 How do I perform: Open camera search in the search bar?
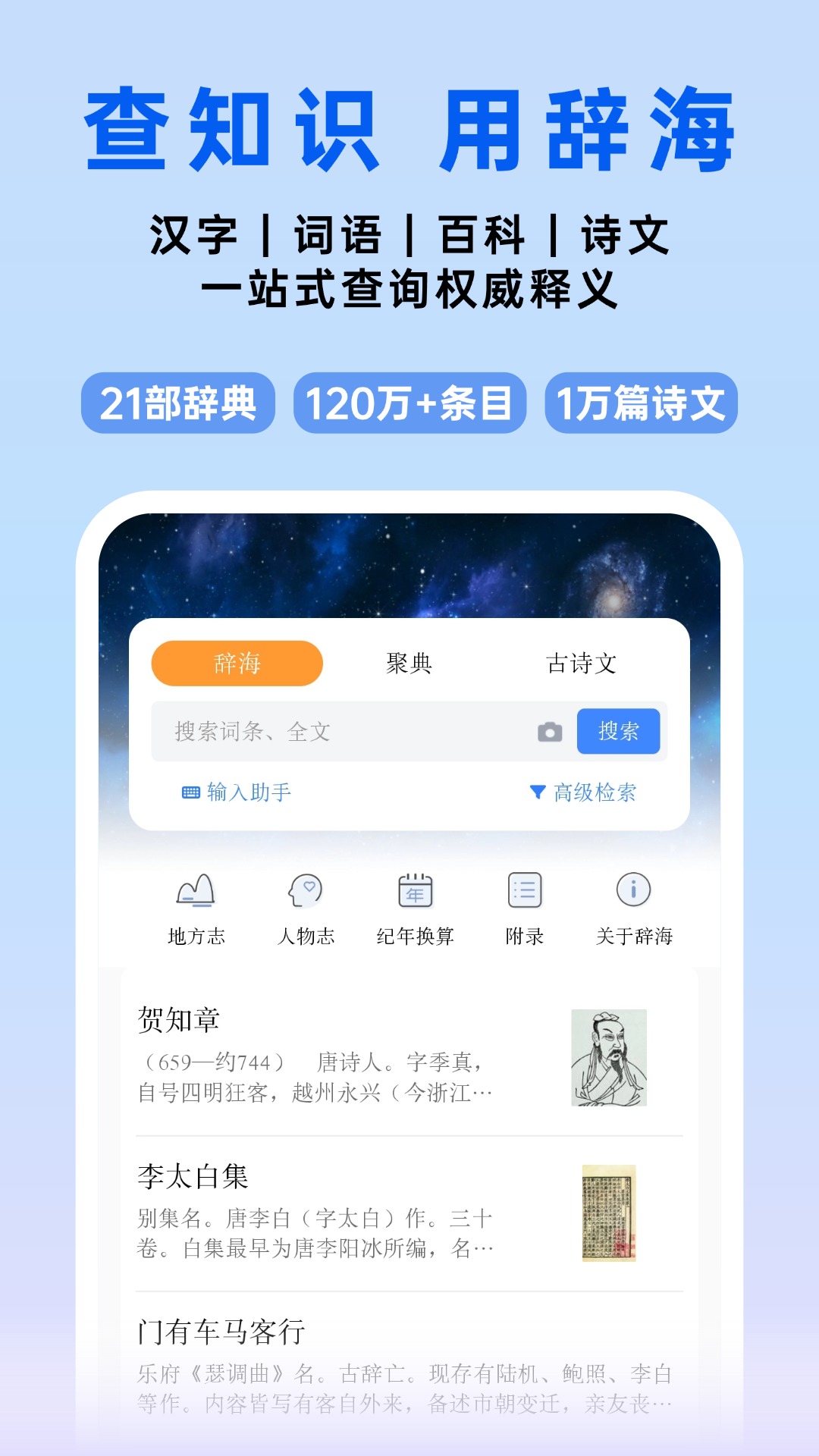pos(548,731)
